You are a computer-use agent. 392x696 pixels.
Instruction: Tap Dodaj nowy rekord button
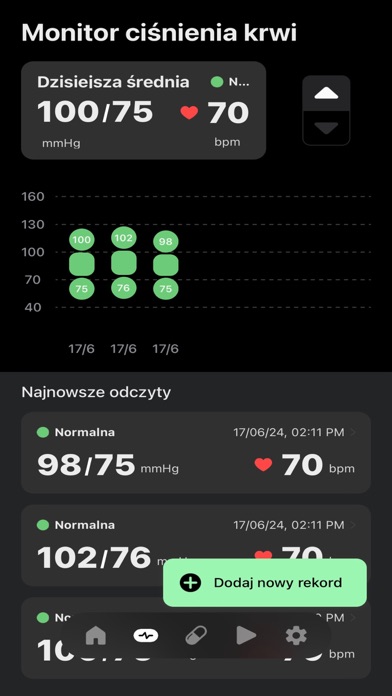[x=265, y=582]
